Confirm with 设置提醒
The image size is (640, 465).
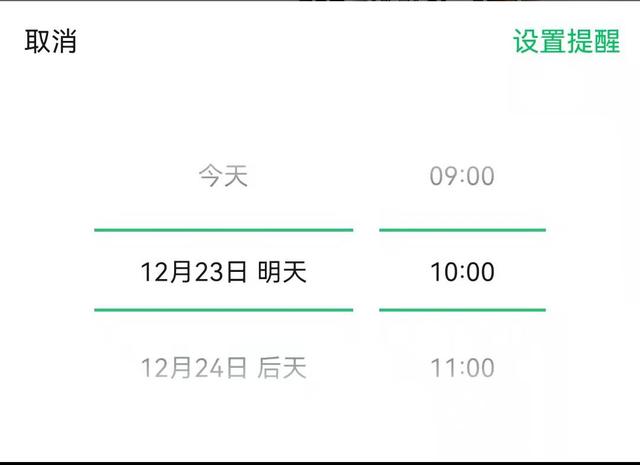coord(566,42)
